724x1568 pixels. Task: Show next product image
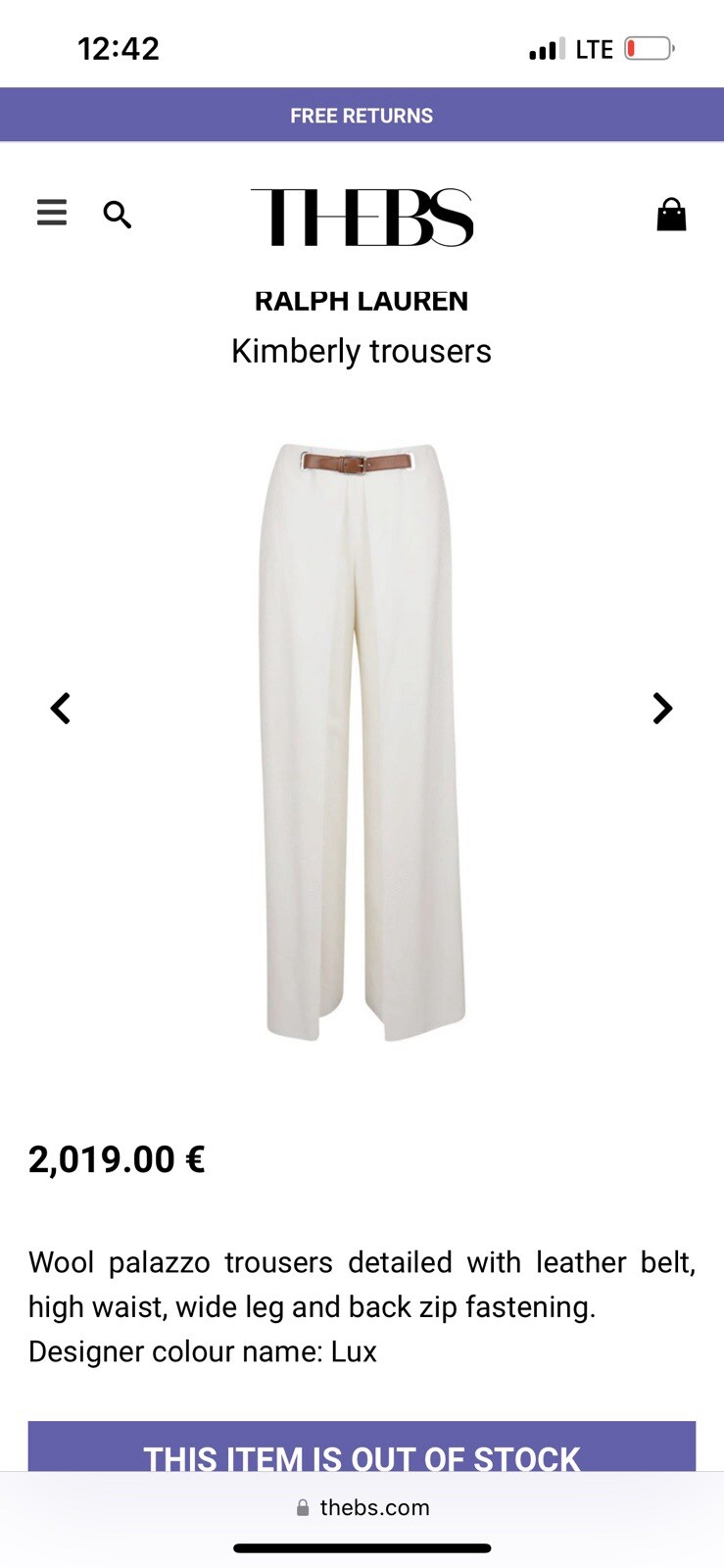click(x=662, y=708)
